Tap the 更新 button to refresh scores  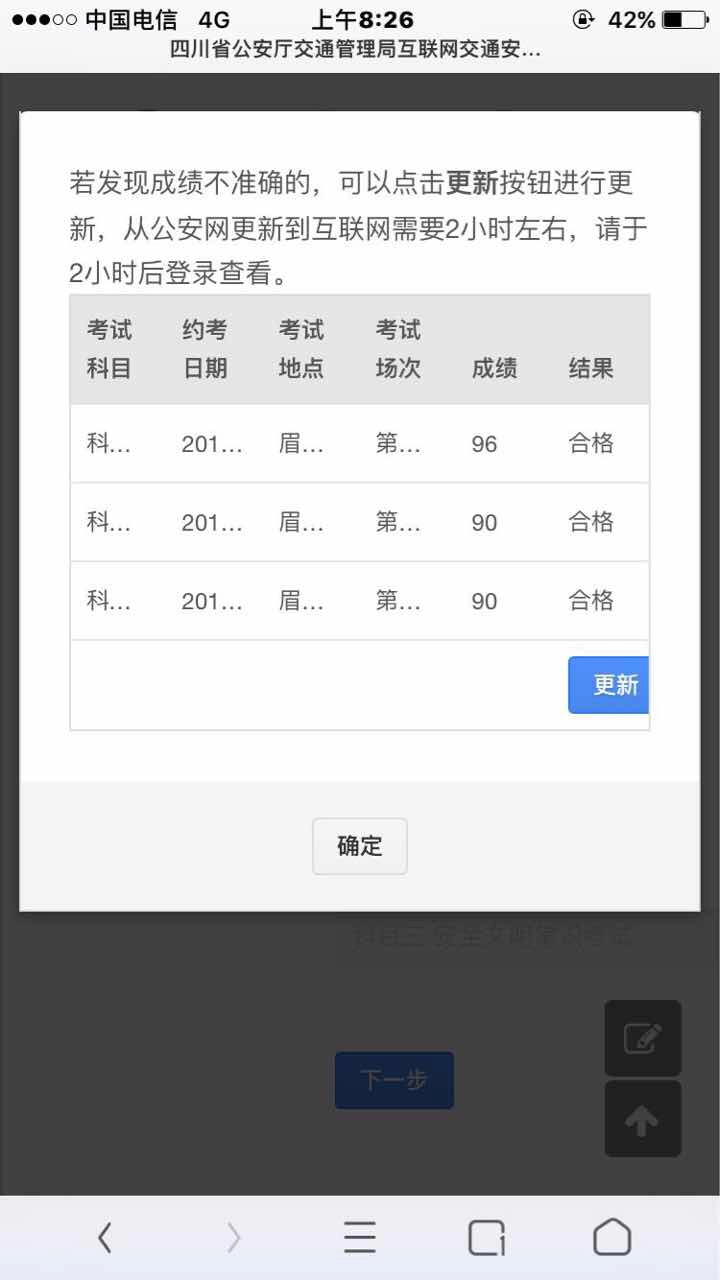click(609, 685)
